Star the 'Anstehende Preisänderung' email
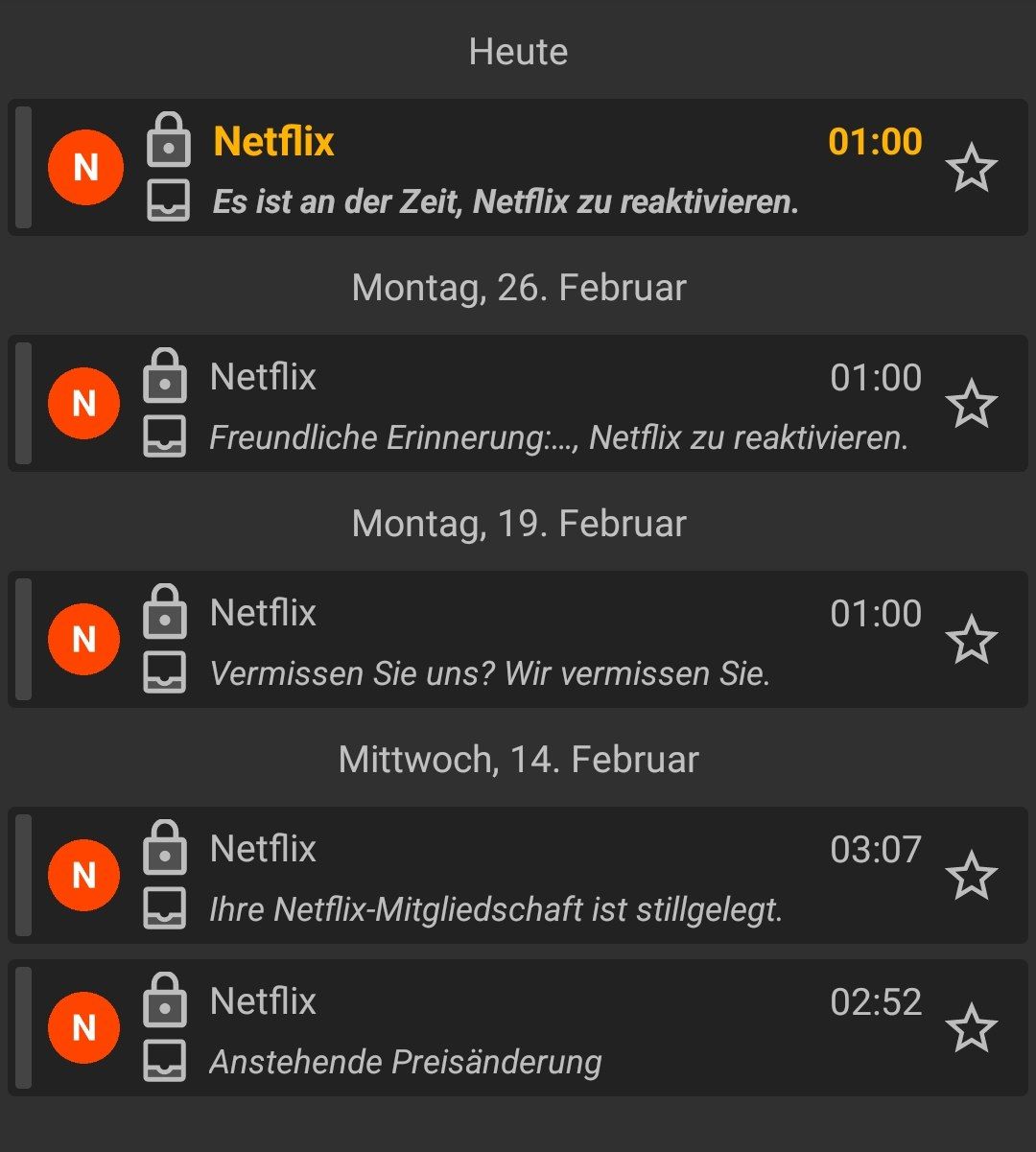Image resolution: width=1036 pixels, height=1152 pixels. coord(971,1028)
